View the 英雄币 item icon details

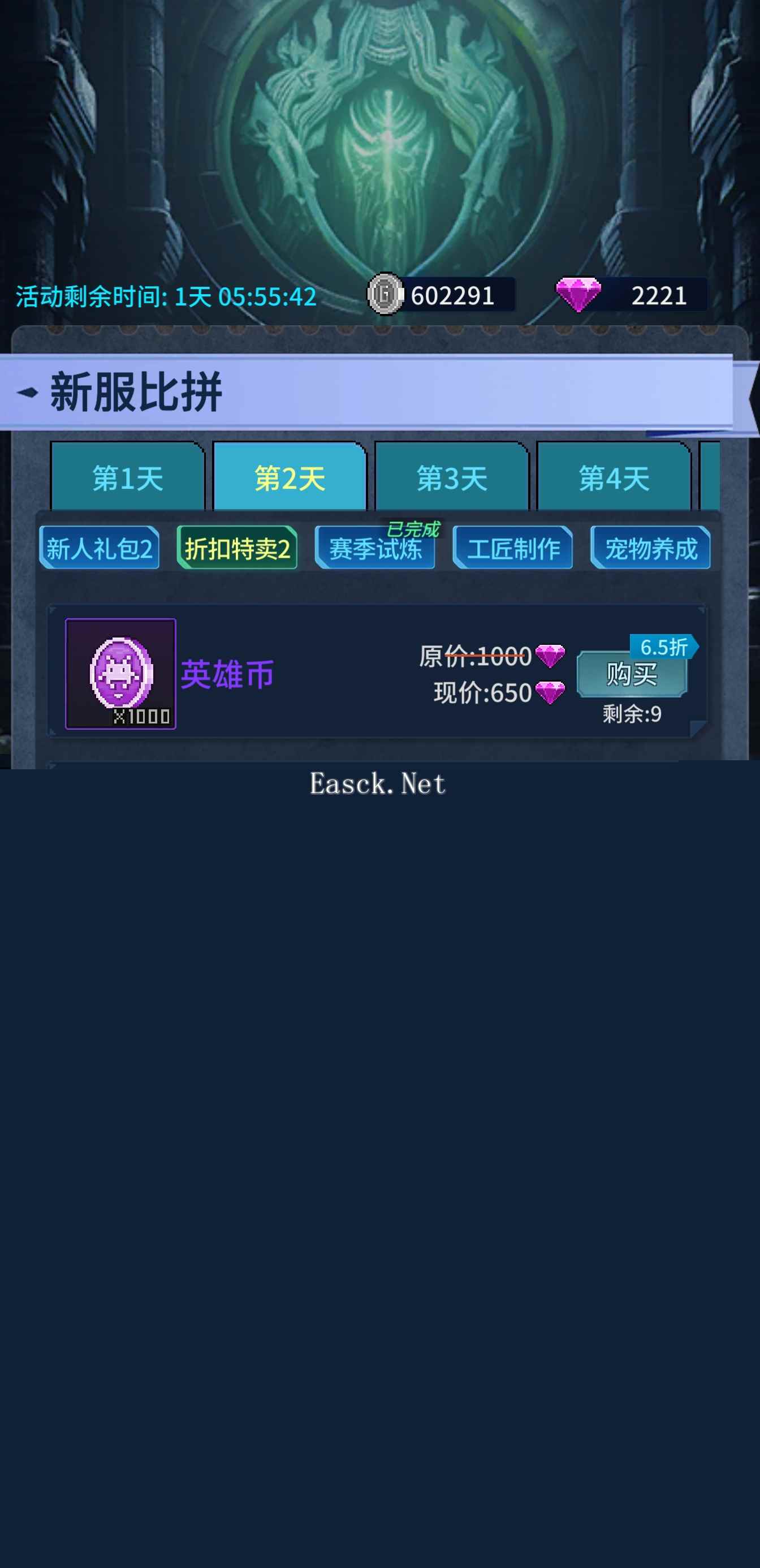click(120, 674)
